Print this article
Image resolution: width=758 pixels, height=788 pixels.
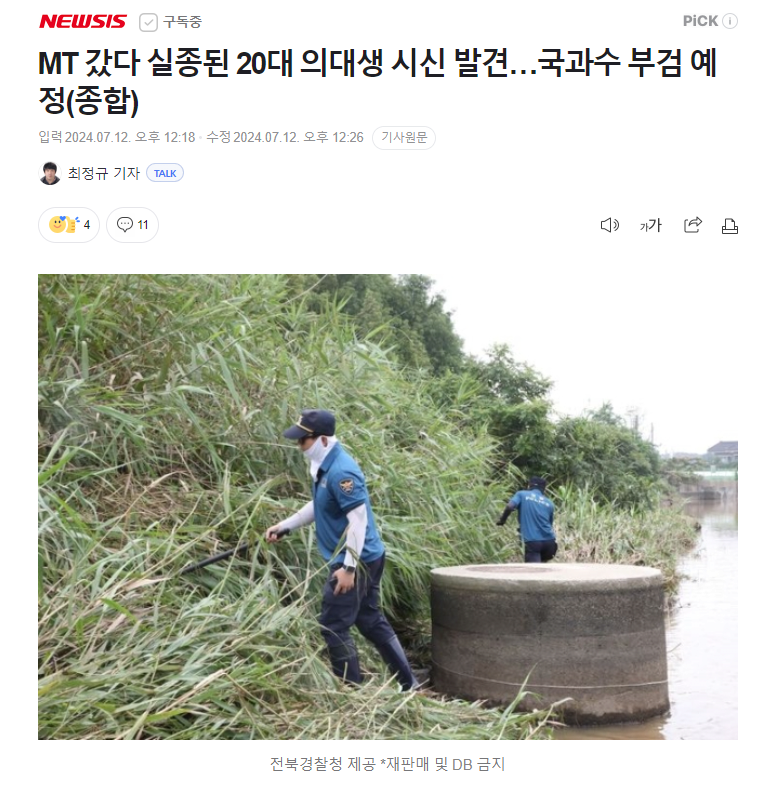coord(730,225)
